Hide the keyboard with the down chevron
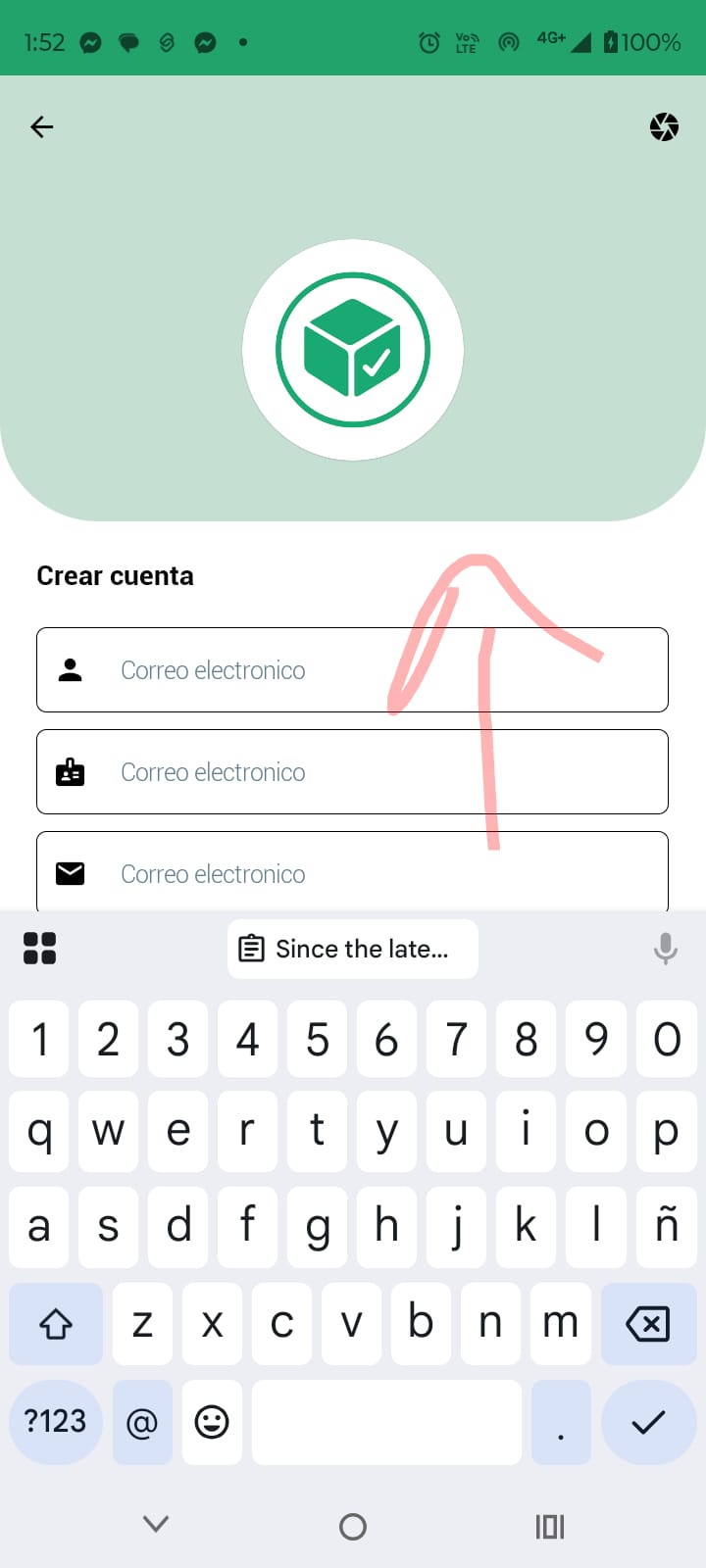This screenshot has height=1568, width=706. click(156, 1524)
